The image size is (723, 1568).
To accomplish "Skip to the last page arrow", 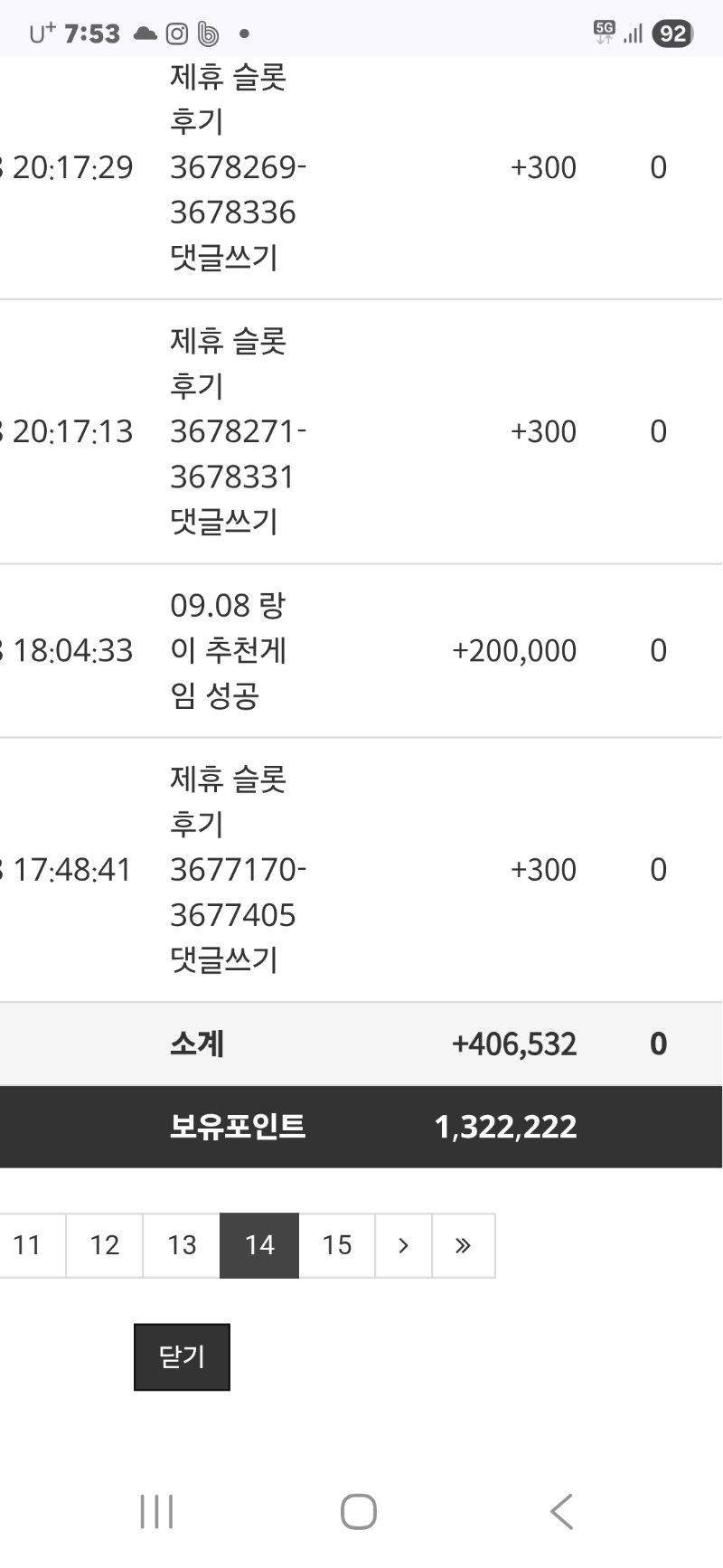I will pyautogui.click(x=464, y=1245).
